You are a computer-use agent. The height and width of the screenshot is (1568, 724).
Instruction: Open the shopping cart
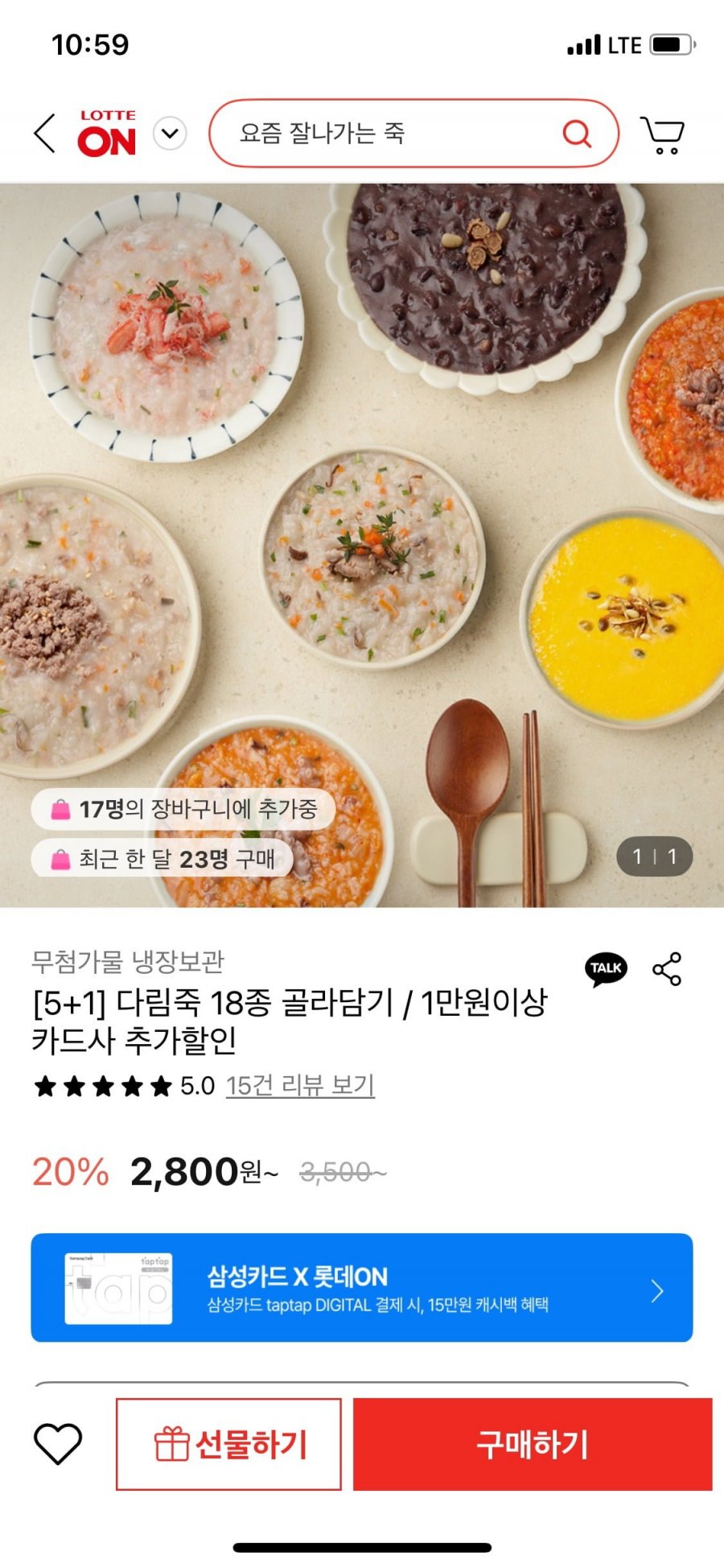point(662,134)
